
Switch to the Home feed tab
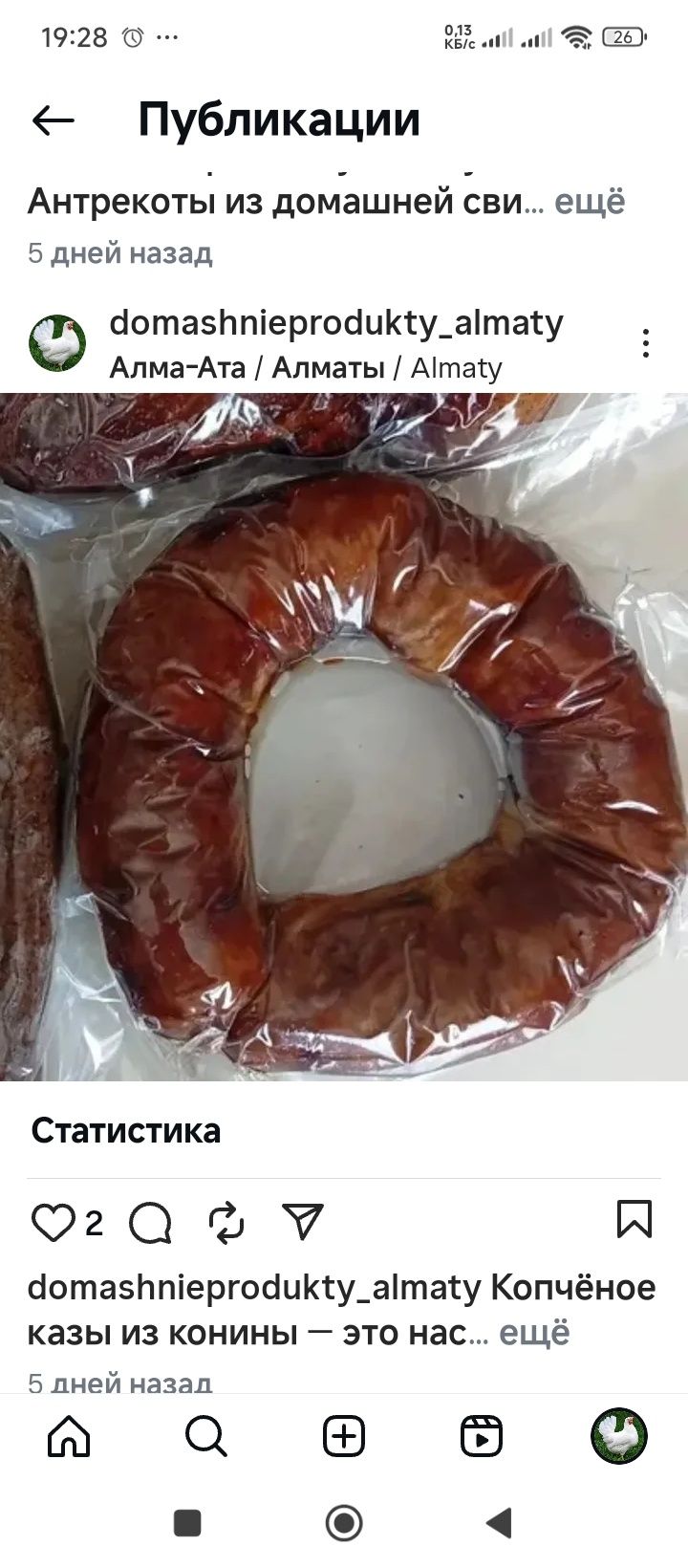tap(69, 1436)
